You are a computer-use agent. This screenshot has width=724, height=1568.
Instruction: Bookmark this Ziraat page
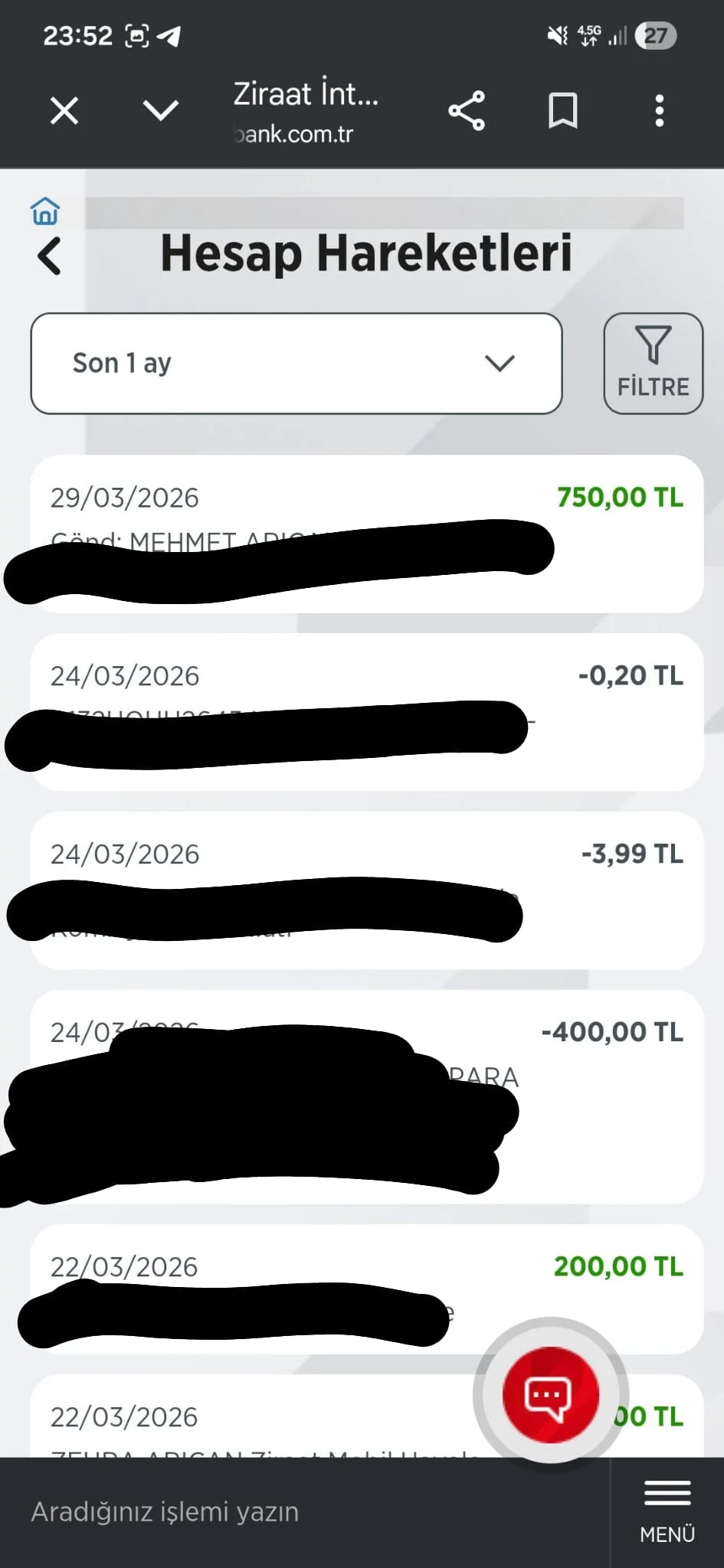click(563, 111)
